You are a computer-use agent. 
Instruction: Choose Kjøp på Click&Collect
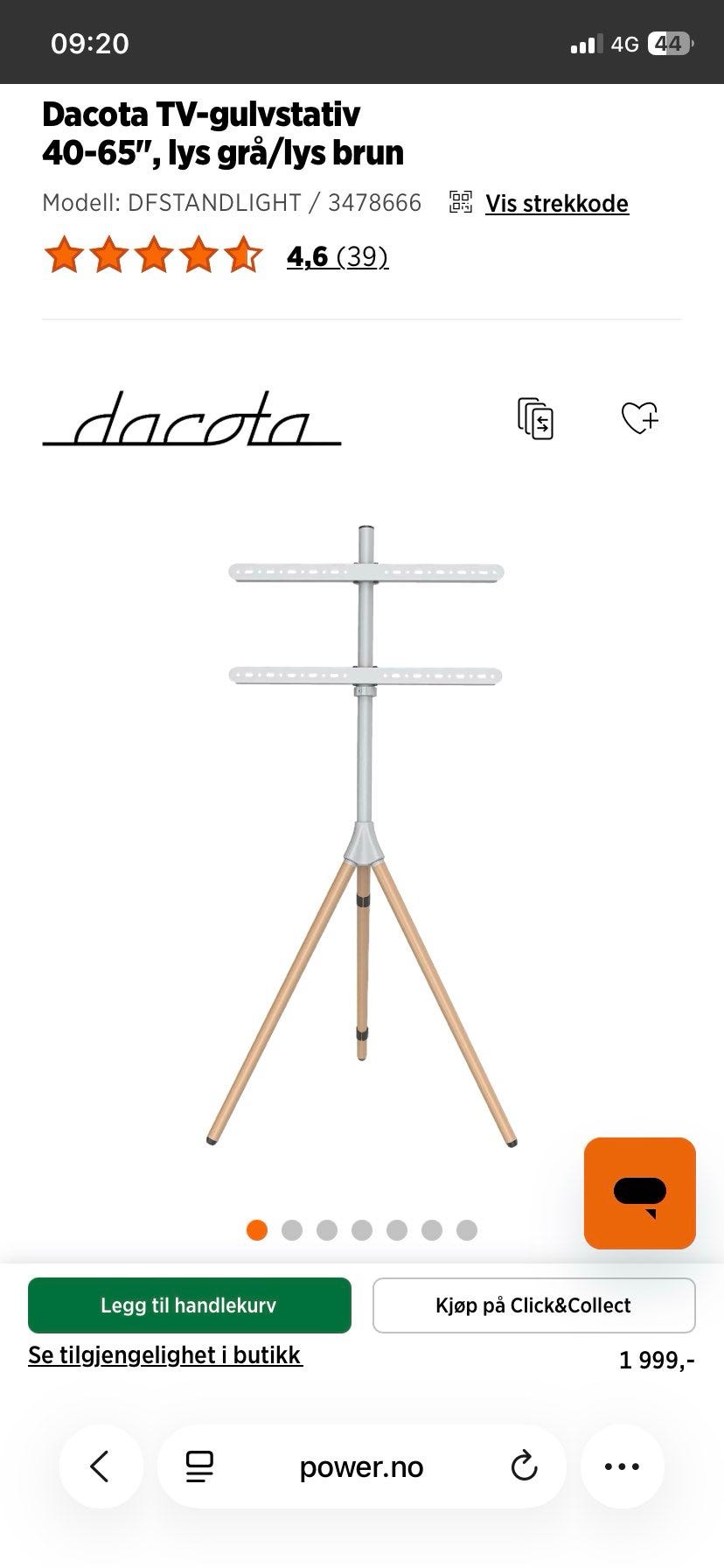(533, 1305)
